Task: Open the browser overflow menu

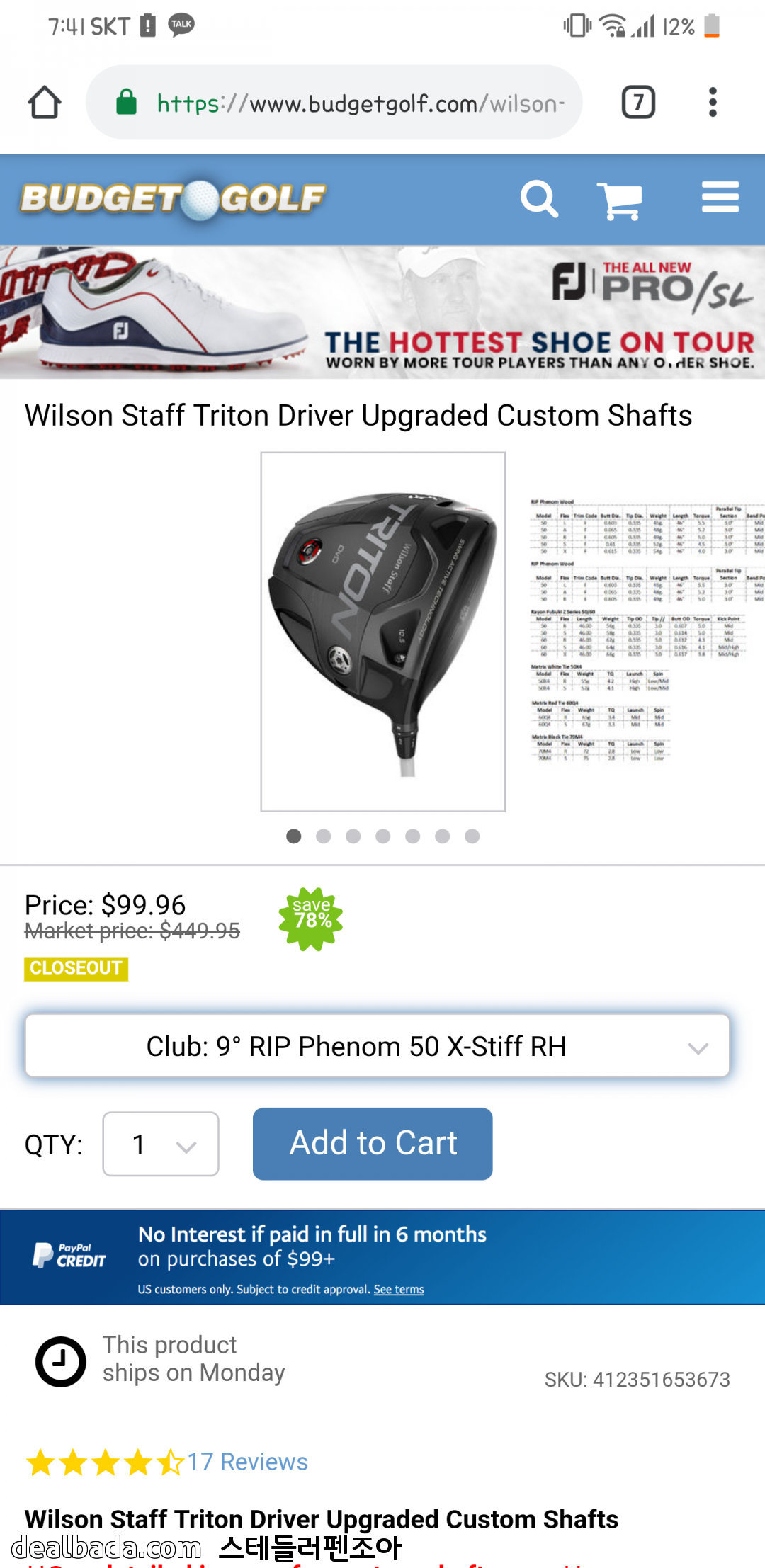Action: click(713, 103)
